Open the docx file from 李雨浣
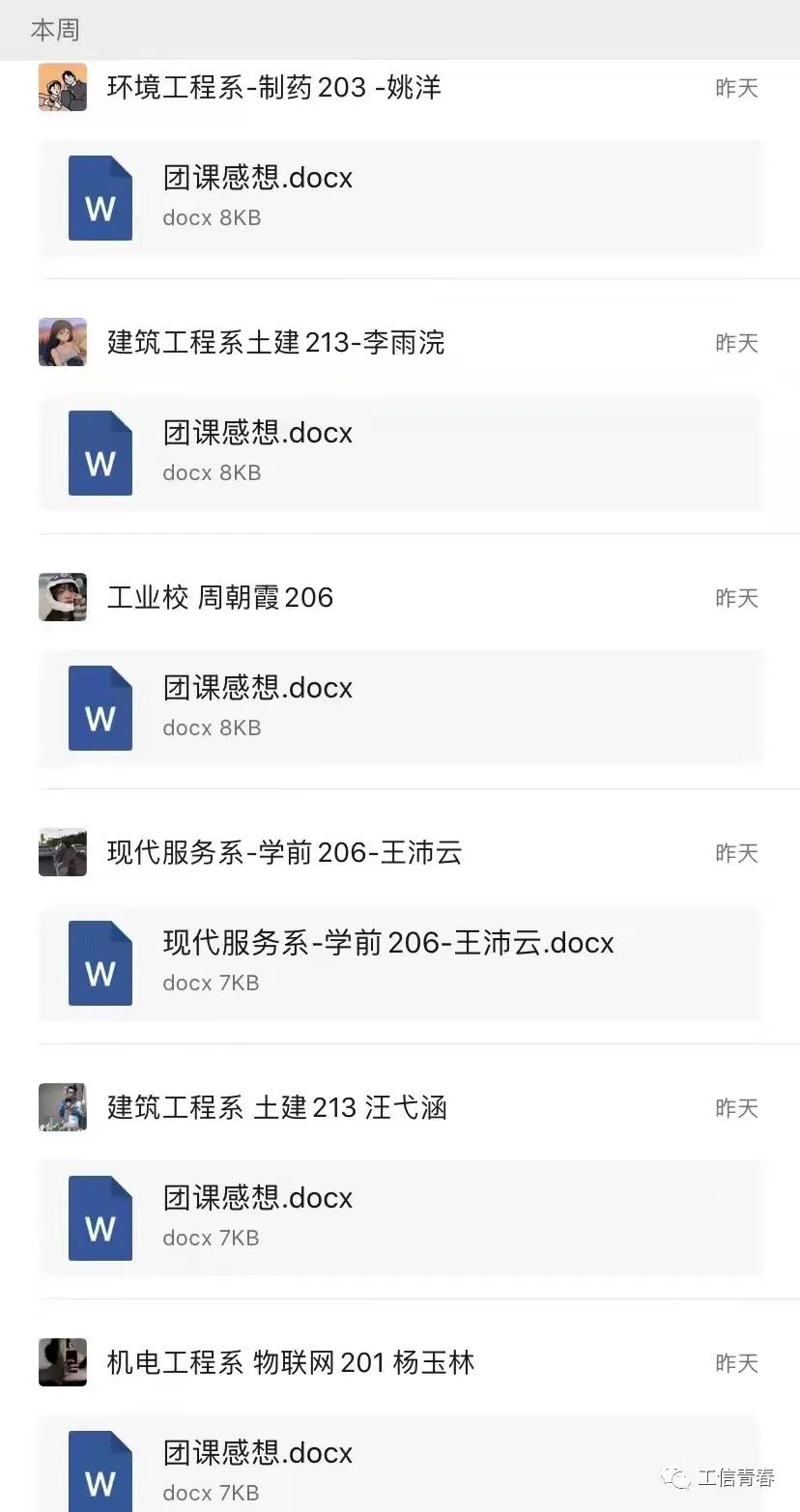Image resolution: width=800 pixels, height=1512 pixels. [x=400, y=452]
